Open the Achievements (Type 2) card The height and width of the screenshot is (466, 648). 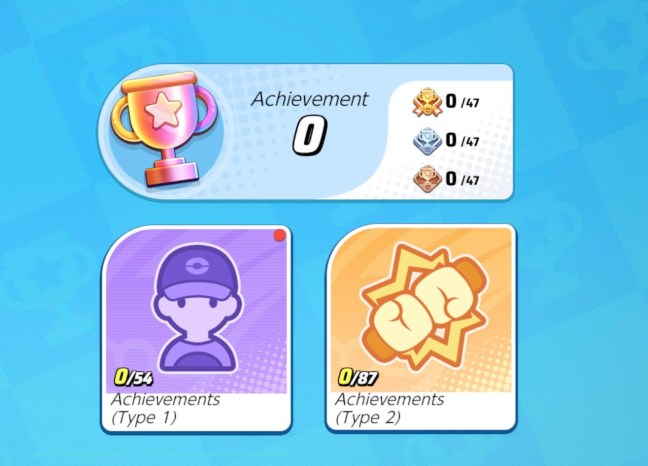(421, 328)
